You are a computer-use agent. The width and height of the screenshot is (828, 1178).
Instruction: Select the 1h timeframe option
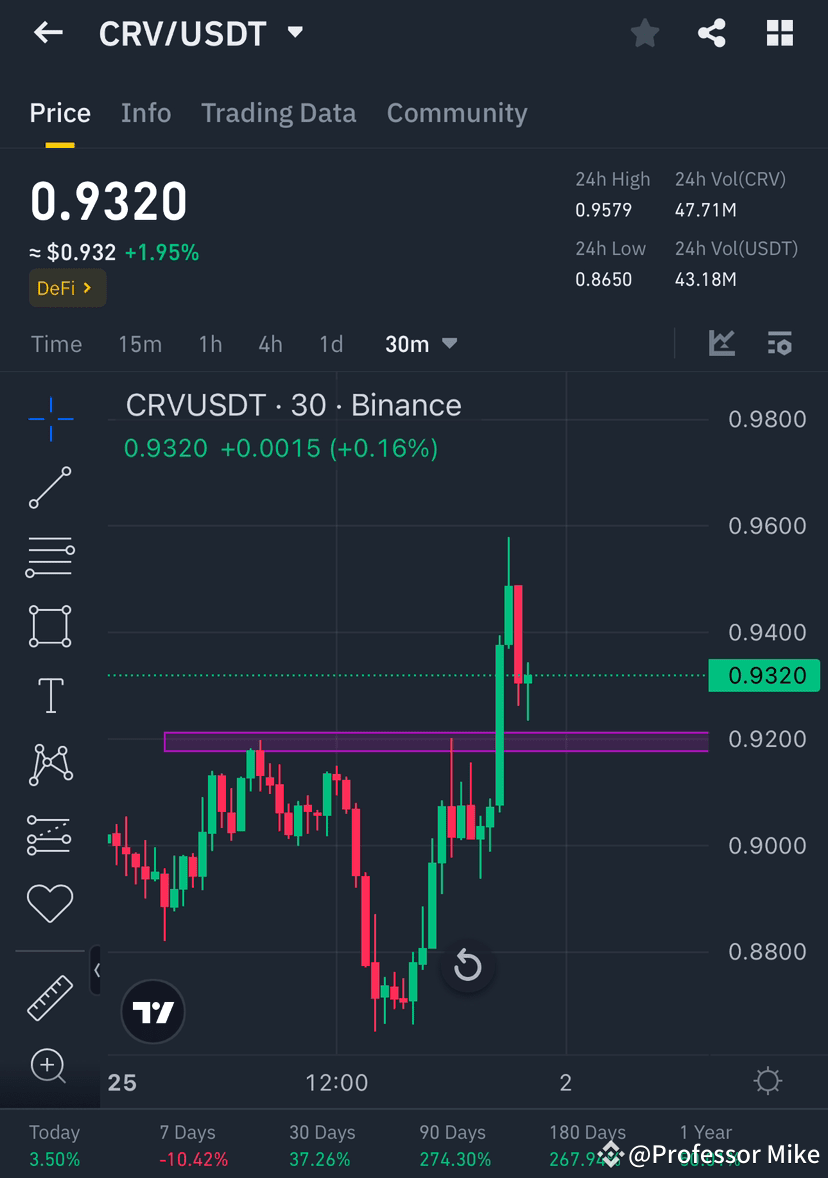(210, 343)
